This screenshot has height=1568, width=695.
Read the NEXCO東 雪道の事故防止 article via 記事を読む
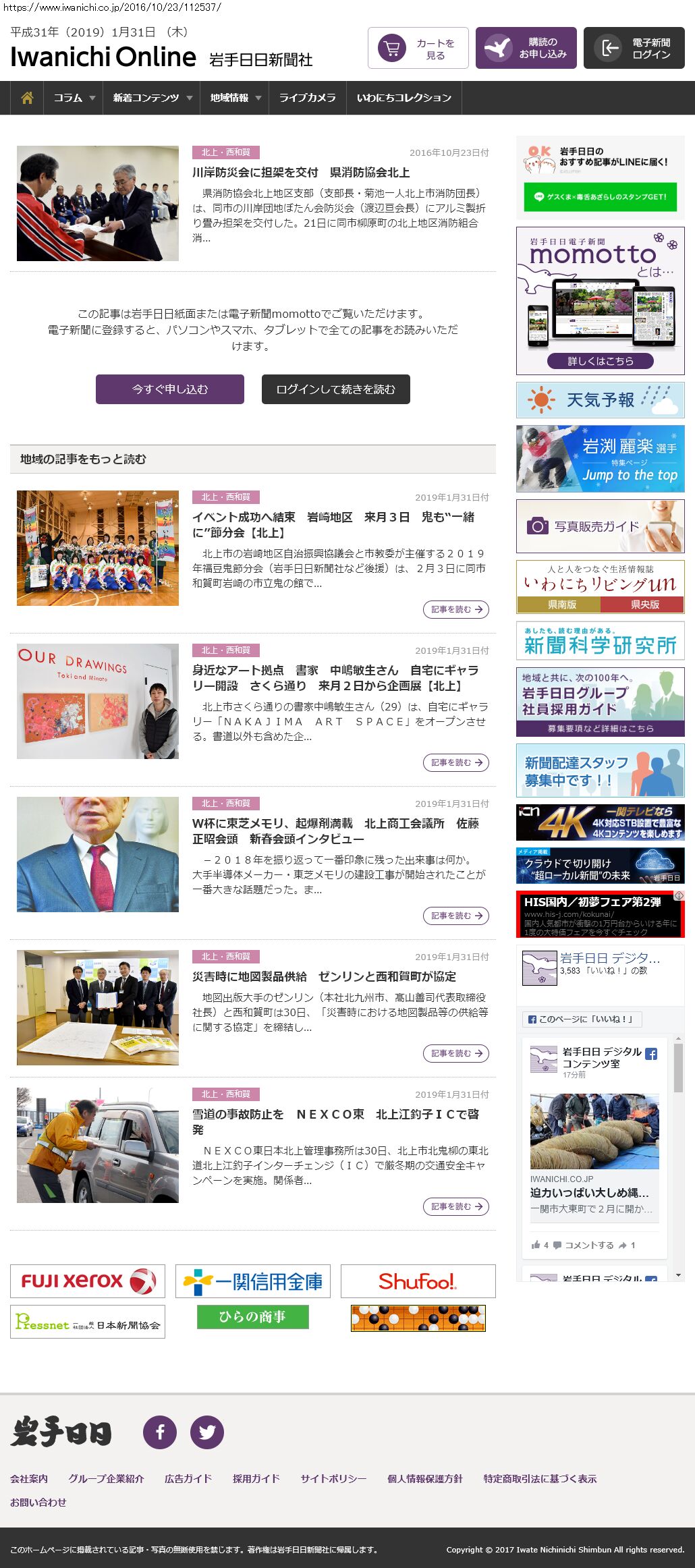click(x=456, y=1206)
